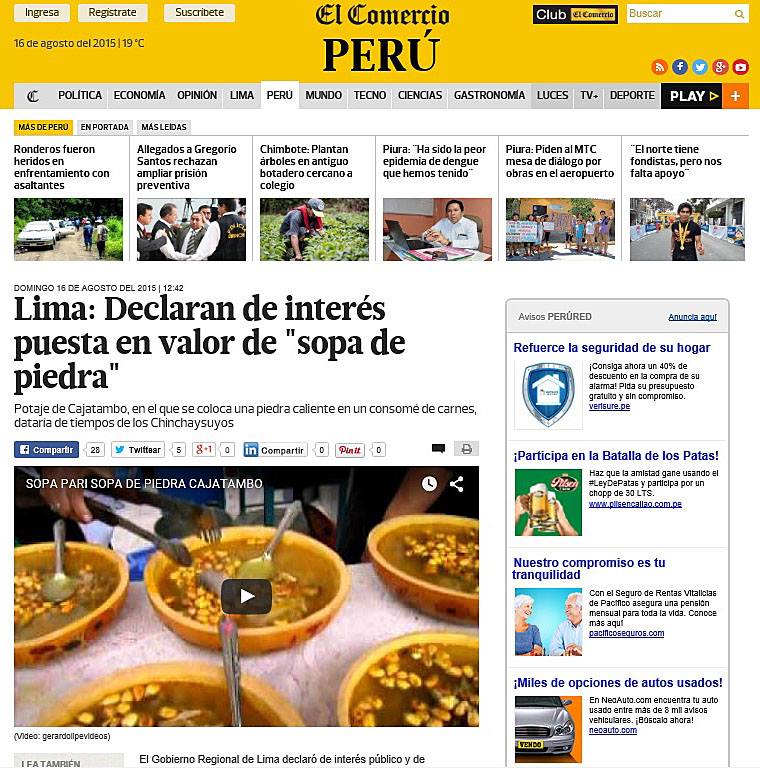This screenshot has width=760, height=768.
Task: Tap the Regístrate button
Action: [112, 13]
